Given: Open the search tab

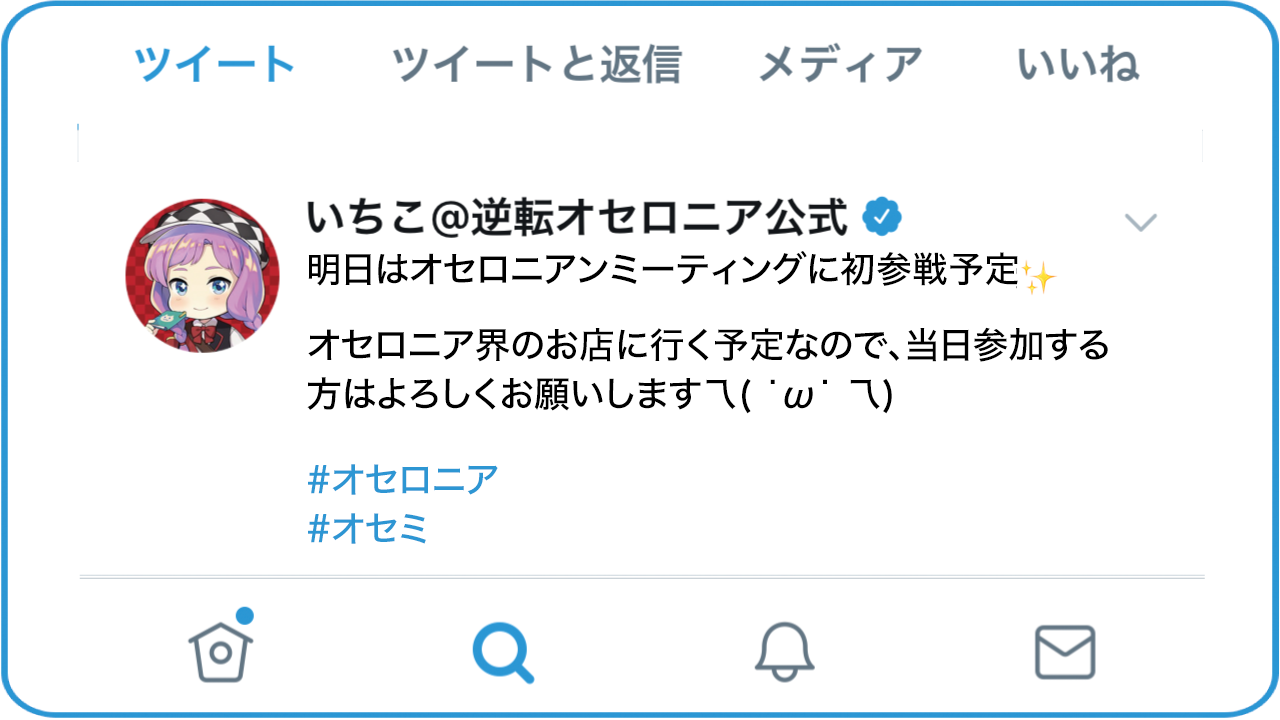Looking at the screenshot, I should [503, 651].
